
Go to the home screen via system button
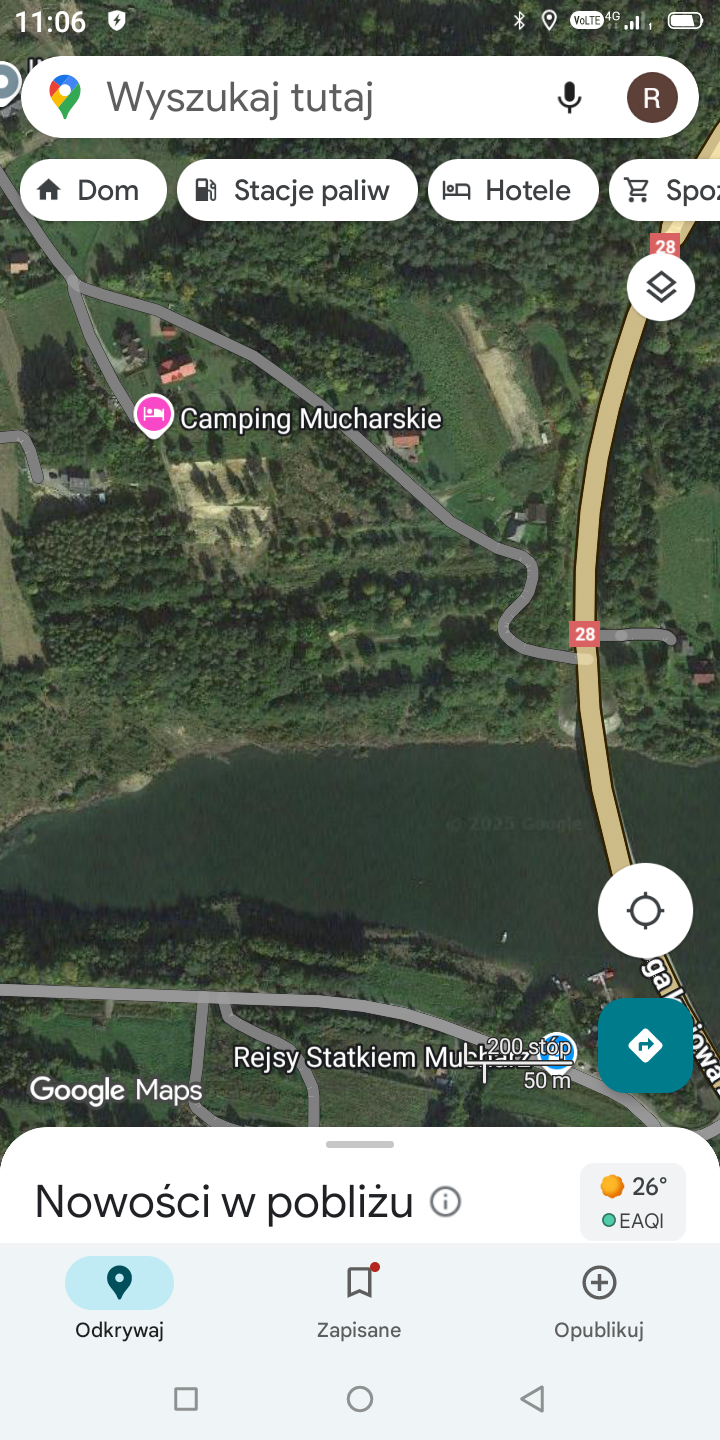coord(360,1398)
